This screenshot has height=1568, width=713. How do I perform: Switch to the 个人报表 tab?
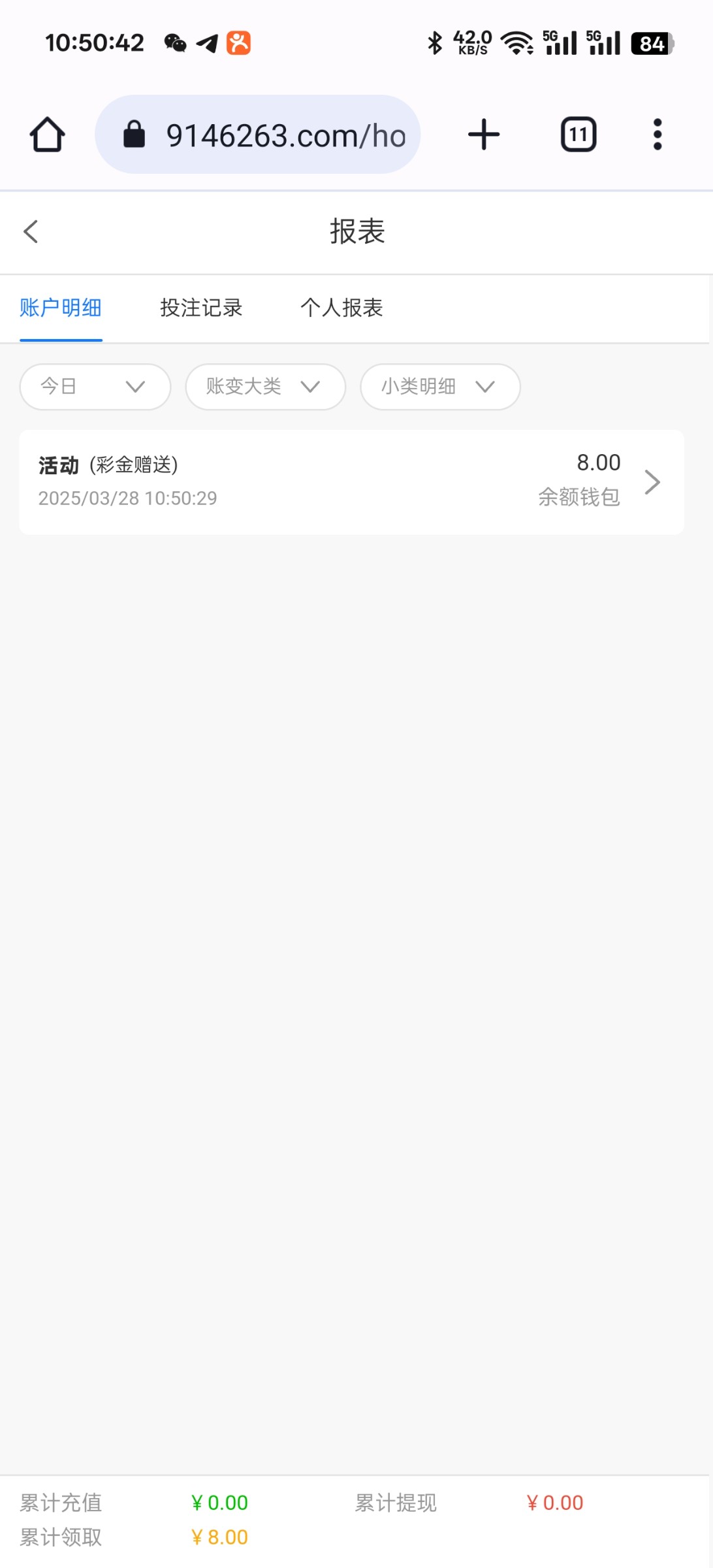pyautogui.click(x=341, y=308)
